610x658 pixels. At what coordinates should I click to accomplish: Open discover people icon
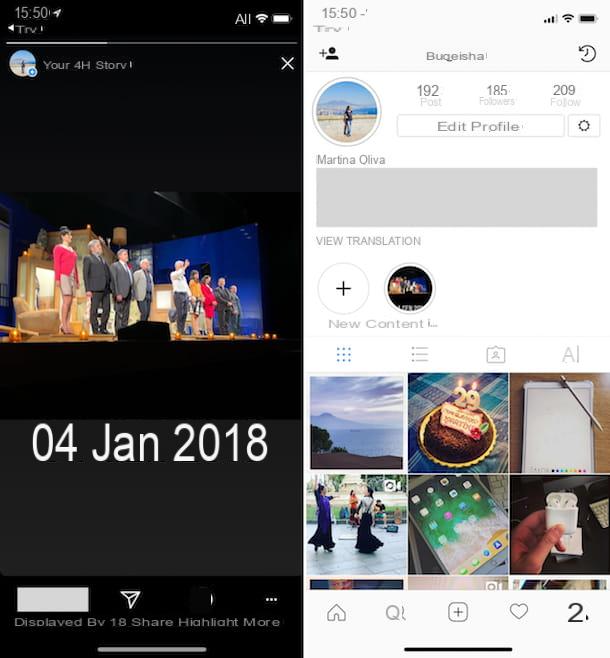pos(328,54)
